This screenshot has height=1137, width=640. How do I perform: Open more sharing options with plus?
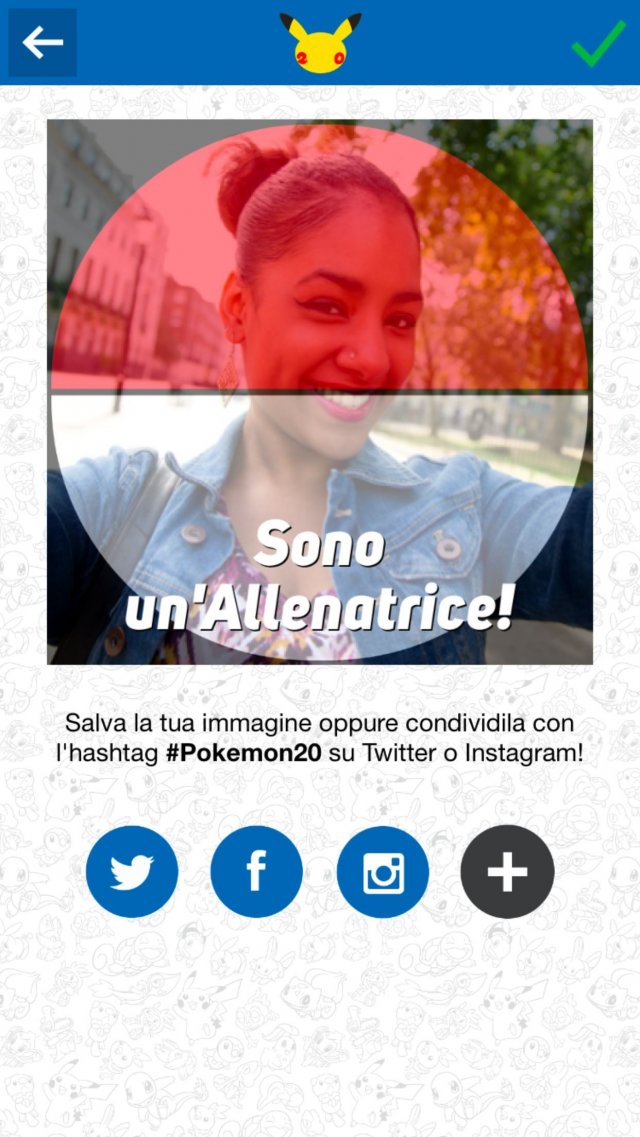507,872
